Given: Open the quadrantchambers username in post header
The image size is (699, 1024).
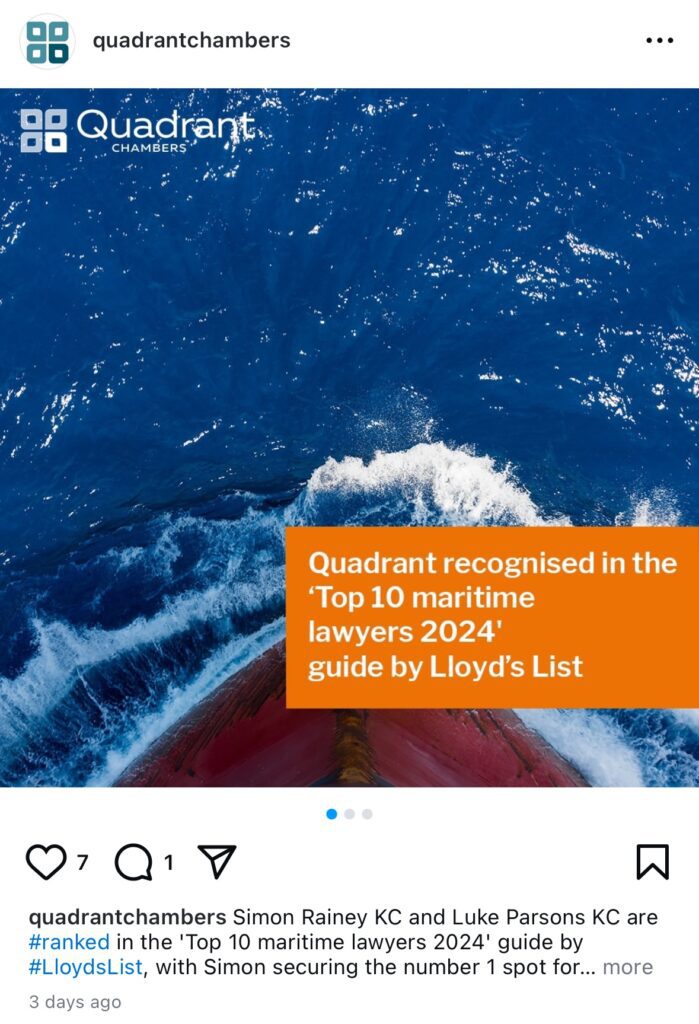Looking at the screenshot, I should coord(191,40).
